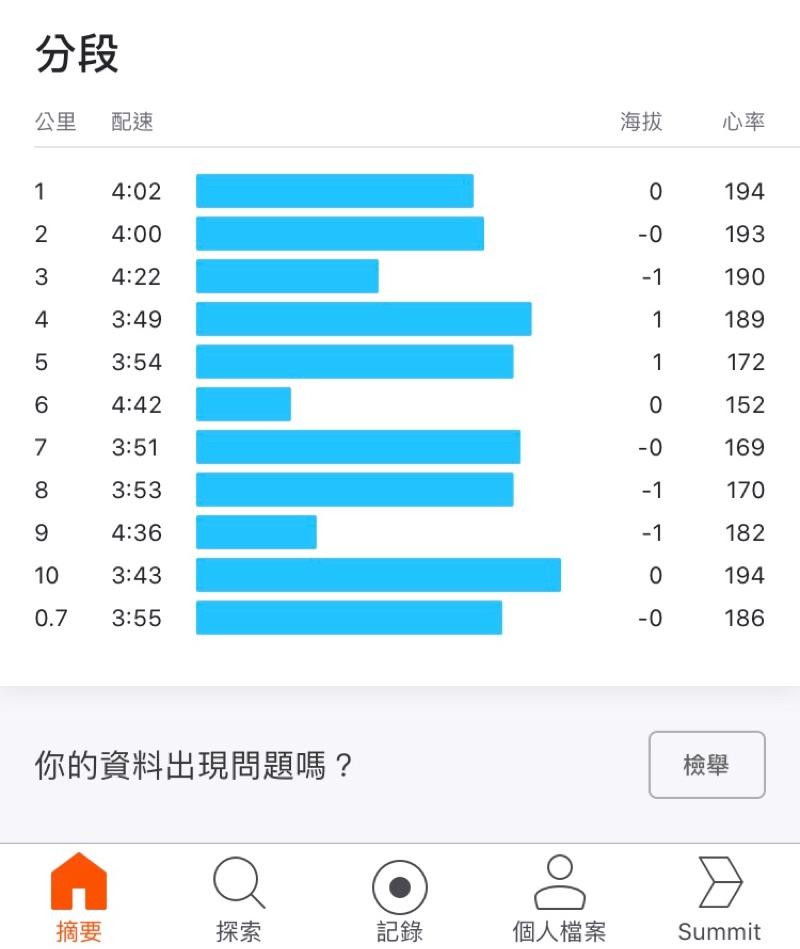Go to the 記錄 record tab
Viewport: 800px width, 949px height.
(x=399, y=897)
